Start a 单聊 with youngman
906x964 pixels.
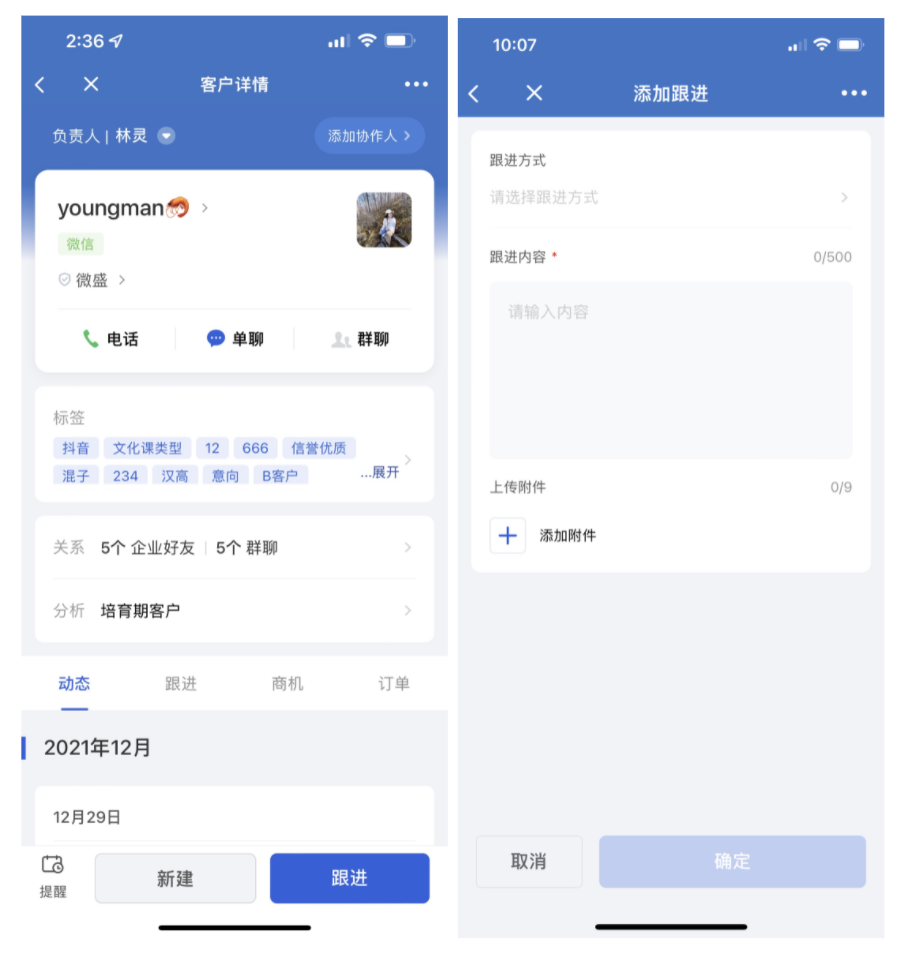235,339
